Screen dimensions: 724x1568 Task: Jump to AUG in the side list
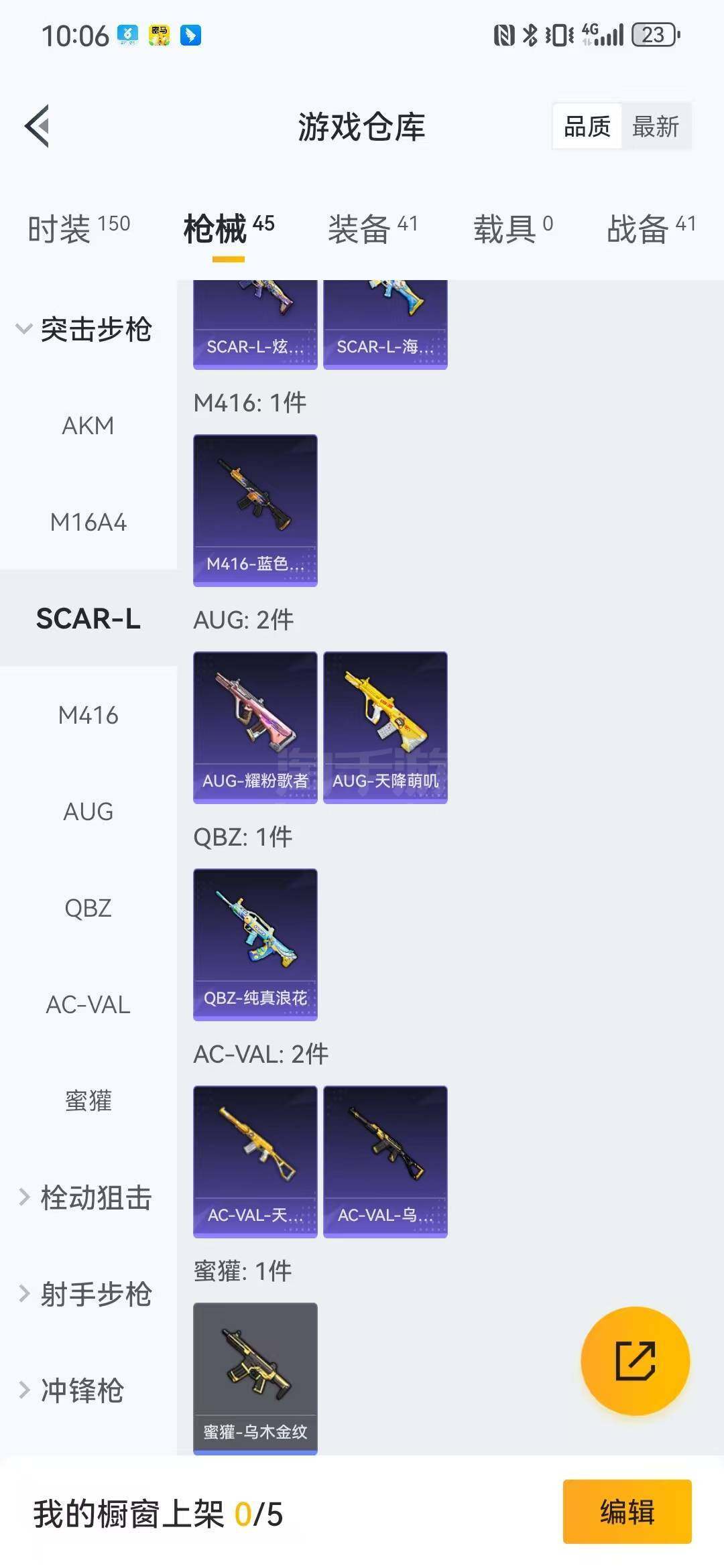88,812
